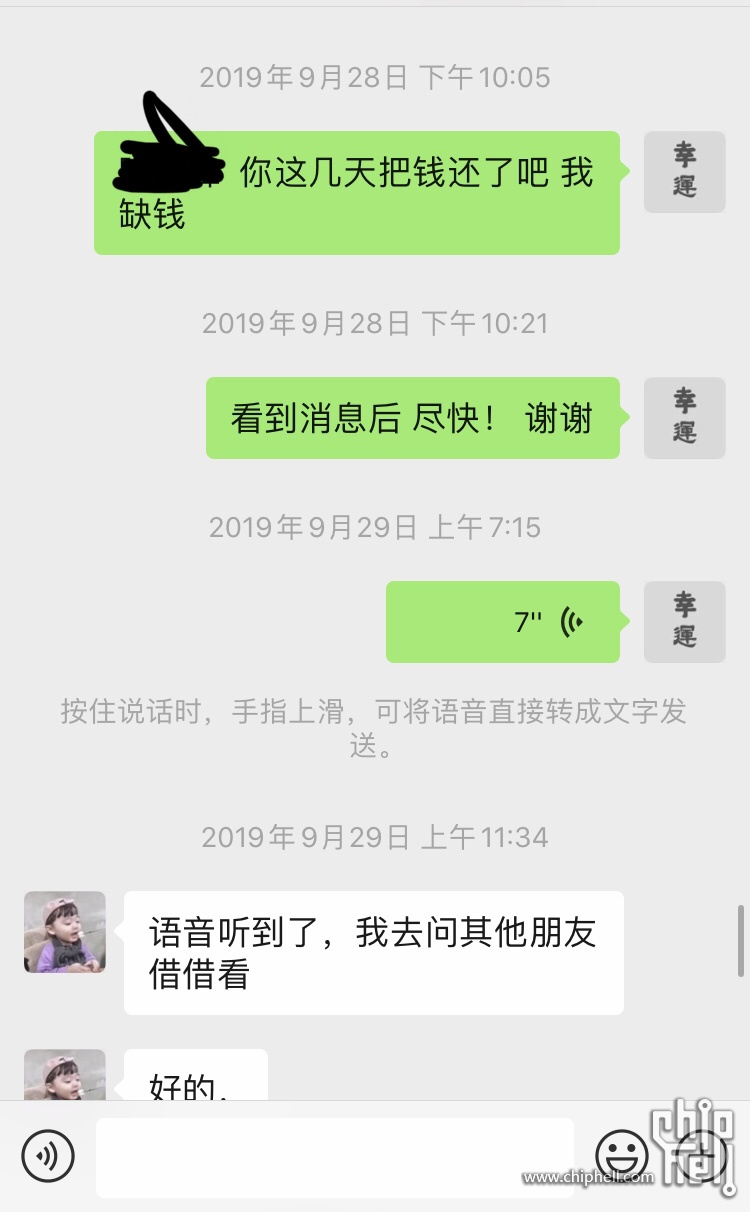Play the 7-second voice message
The height and width of the screenshot is (1212, 750).
[503, 622]
